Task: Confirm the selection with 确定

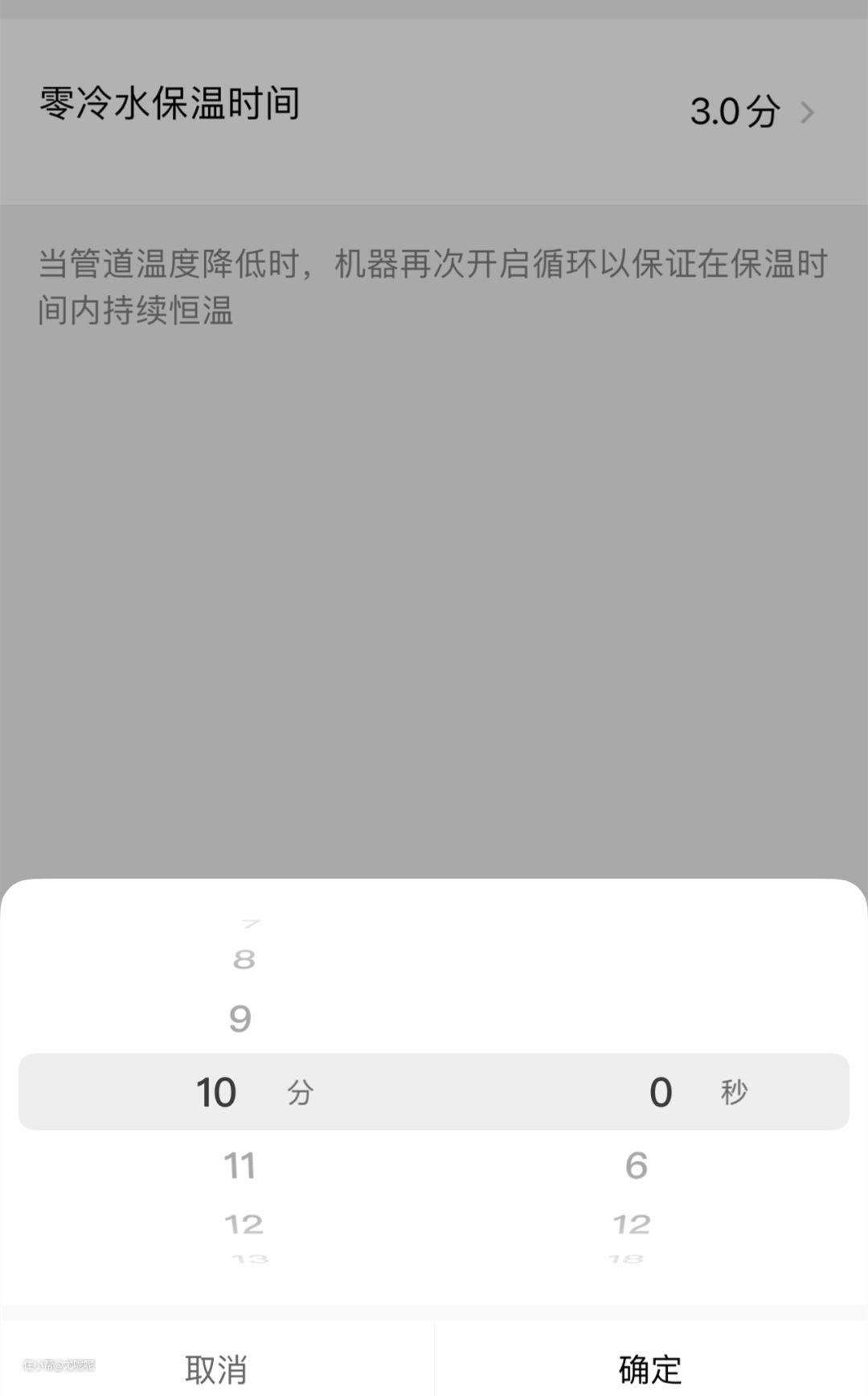Action: (650, 1368)
